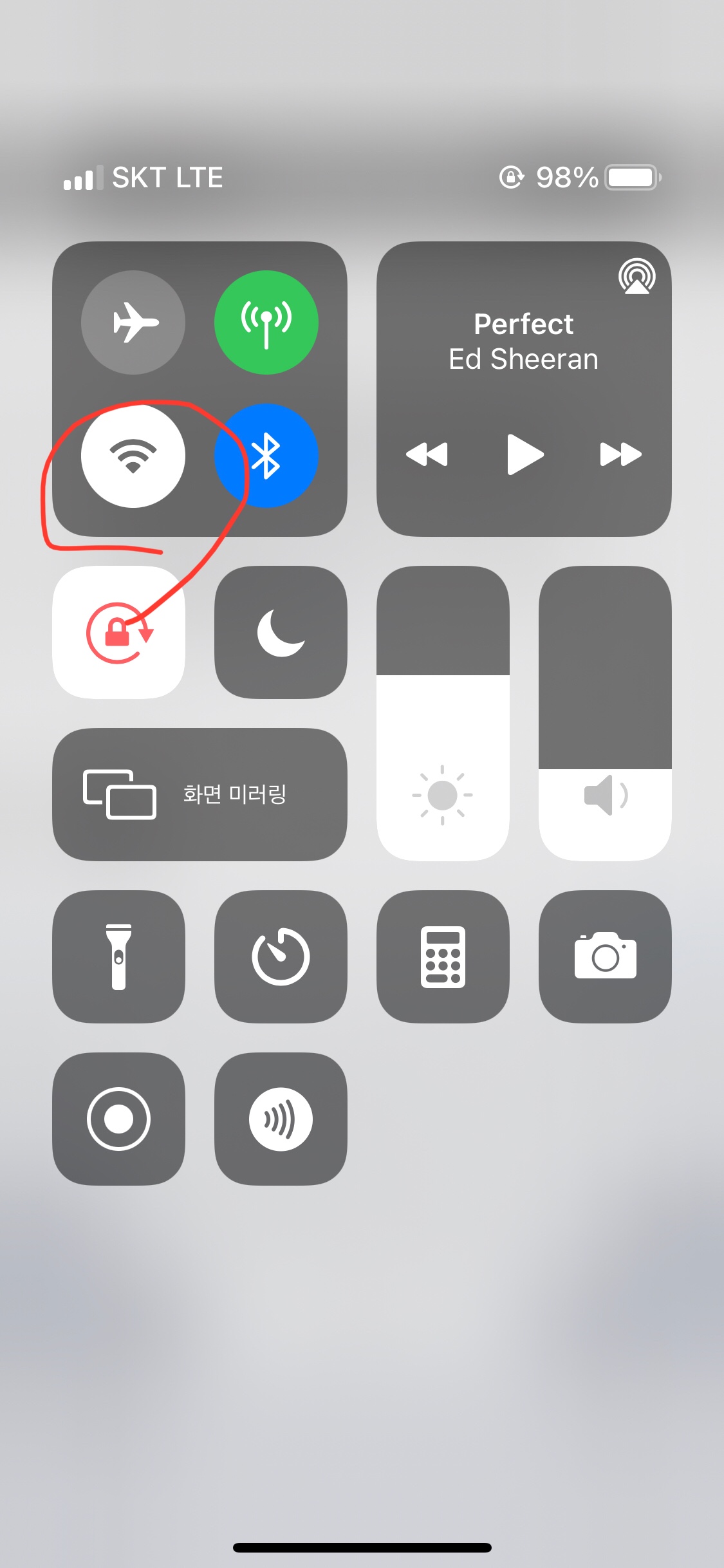Tap the brightness slider
Screen dimensions: 724x1568
(x=443, y=713)
